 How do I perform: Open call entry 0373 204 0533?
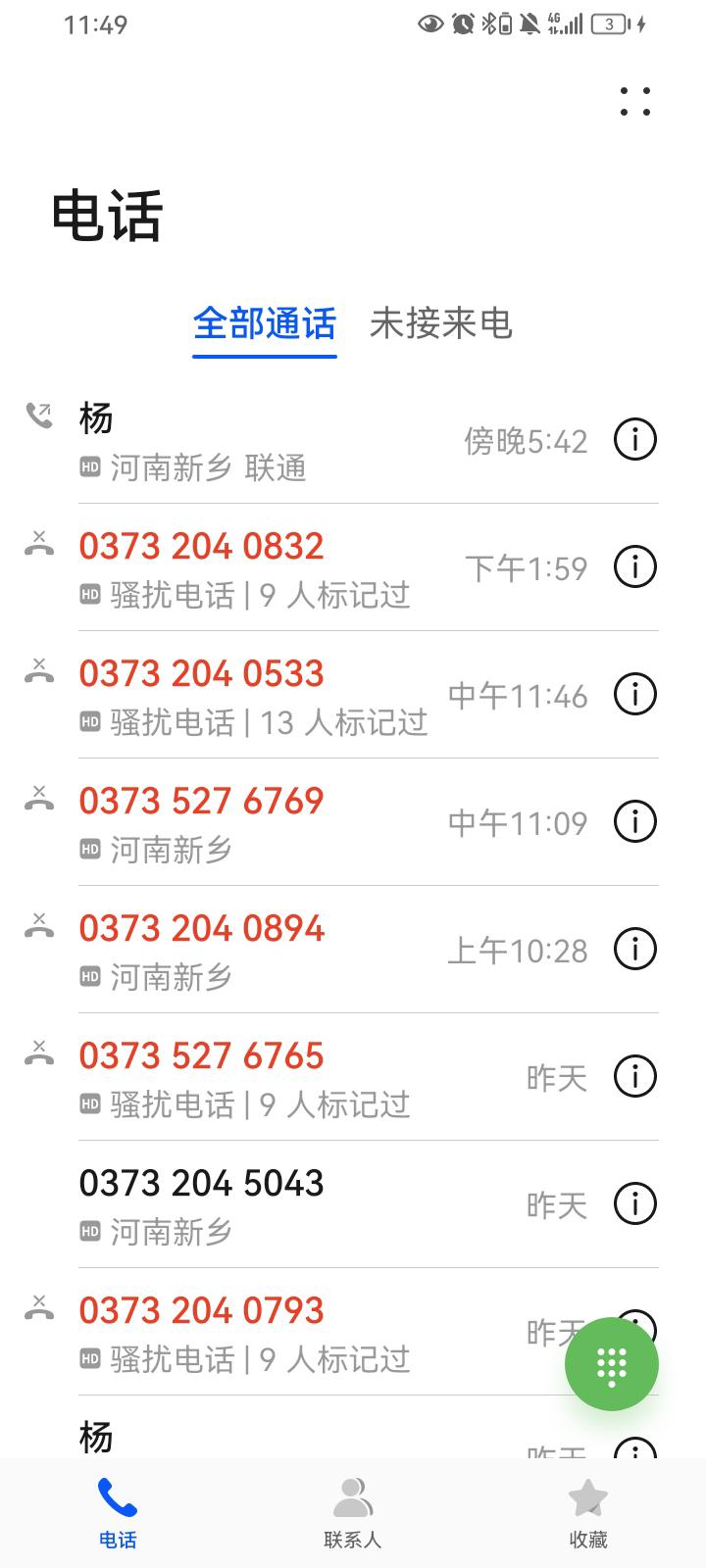(x=333, y=695)
